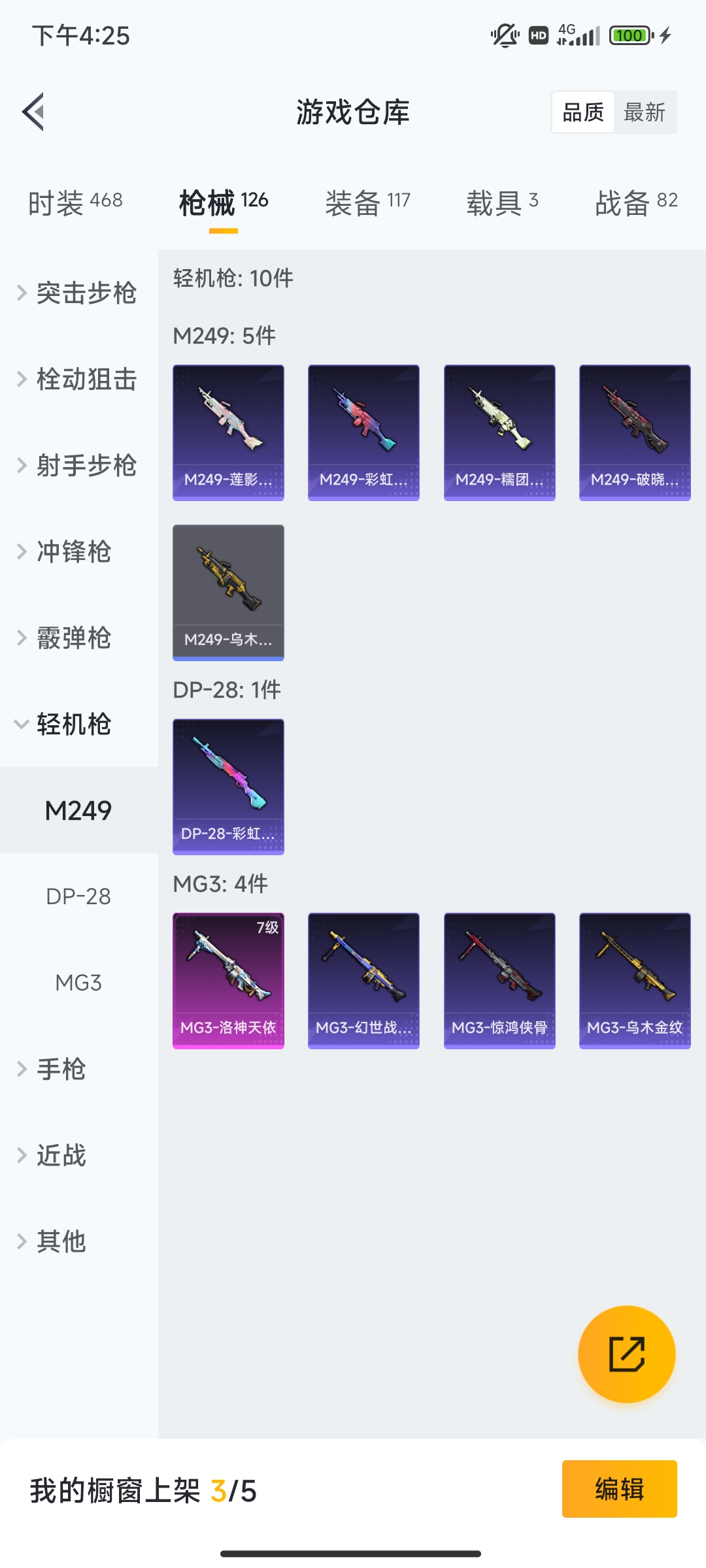Go back using the top-left arrow

click(x=34, y=112)
